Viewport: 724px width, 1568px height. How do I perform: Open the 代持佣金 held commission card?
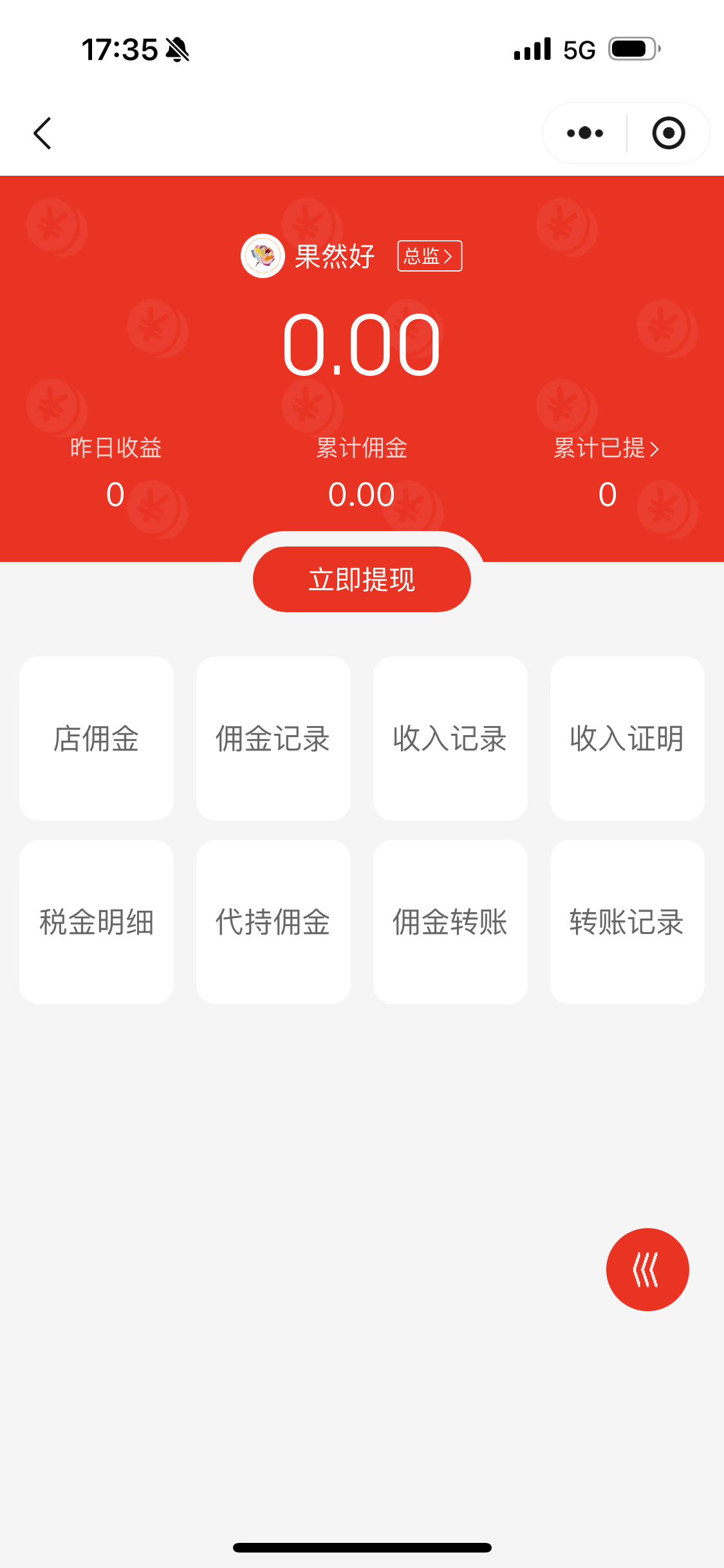[273, 922]
